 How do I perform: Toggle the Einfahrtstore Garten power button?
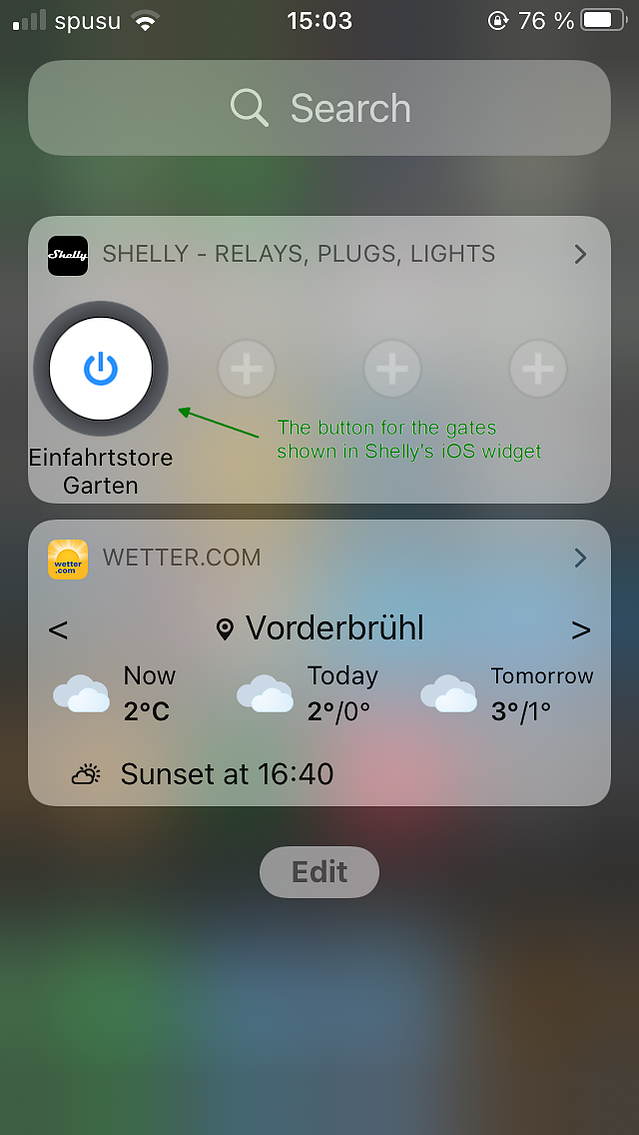pos(100,369)
